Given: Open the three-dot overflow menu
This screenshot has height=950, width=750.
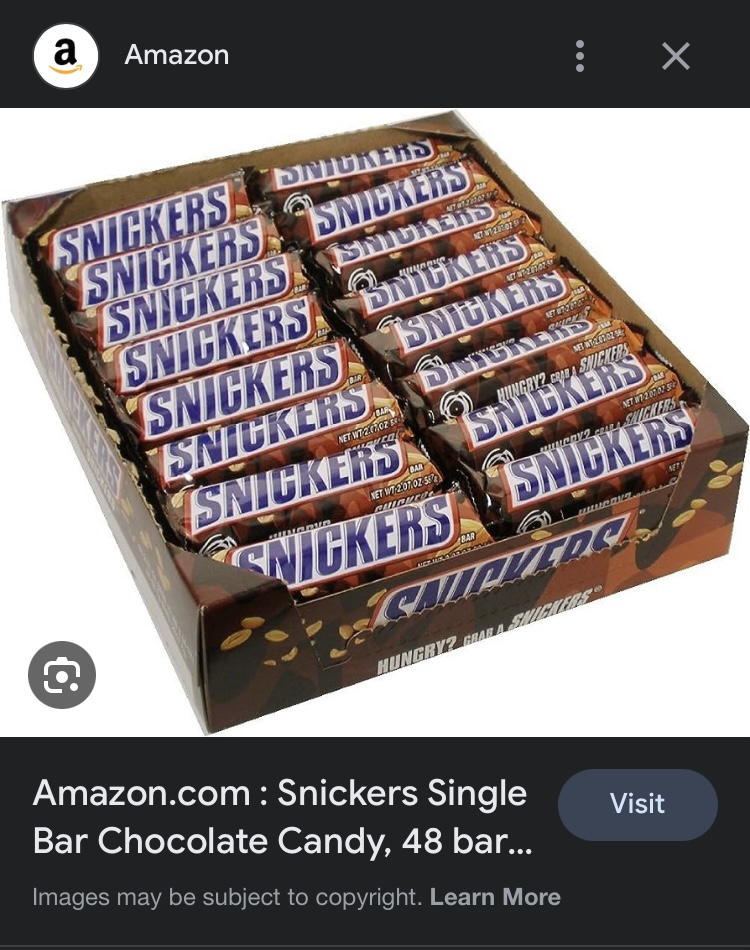Looking at the screenshot, I should (580, 56).
